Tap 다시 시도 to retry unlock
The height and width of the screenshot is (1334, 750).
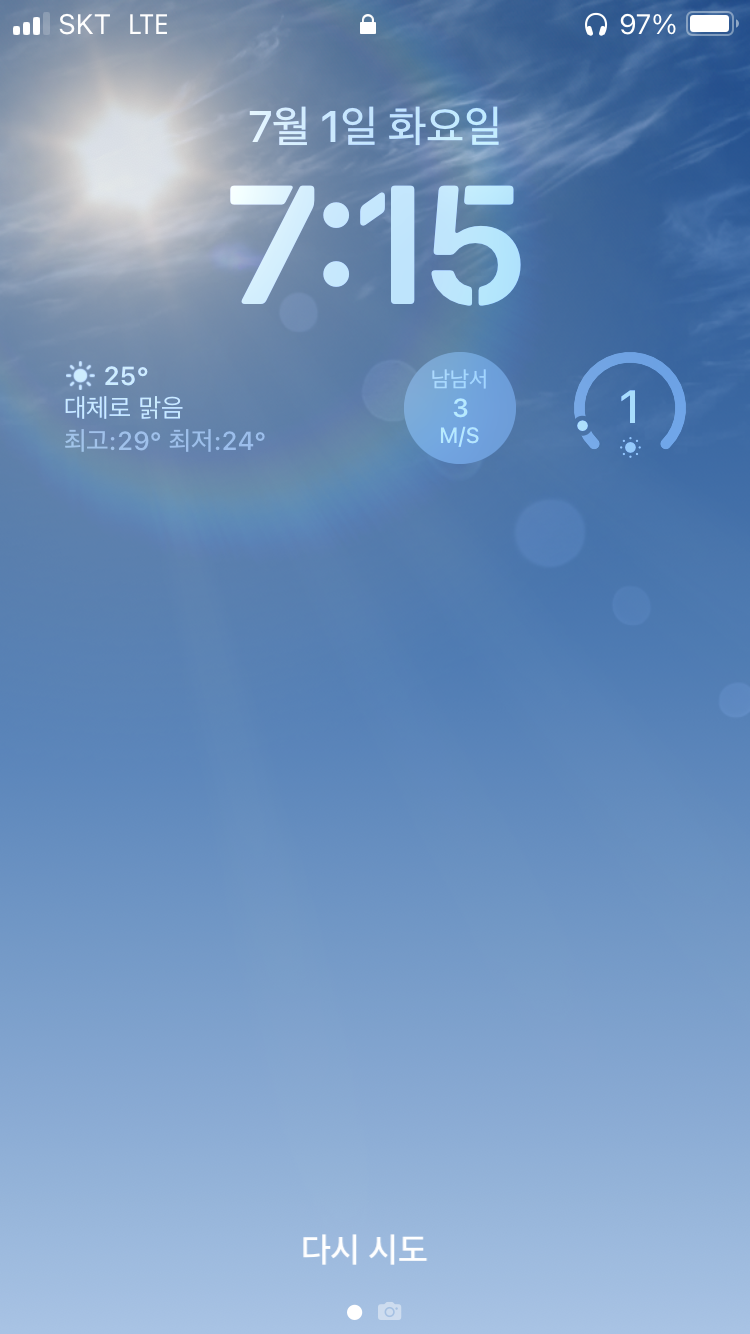pyautogui.click(x=364, y=1249)
